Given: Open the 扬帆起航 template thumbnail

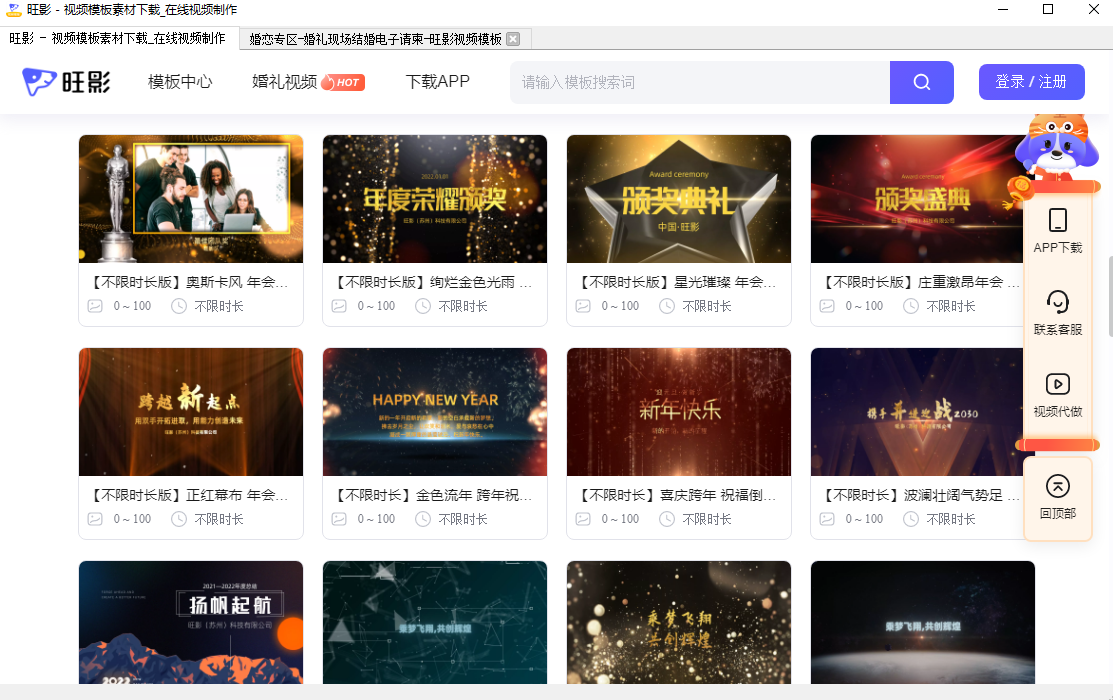Looking at the screenshot, I should coord(190,622).
